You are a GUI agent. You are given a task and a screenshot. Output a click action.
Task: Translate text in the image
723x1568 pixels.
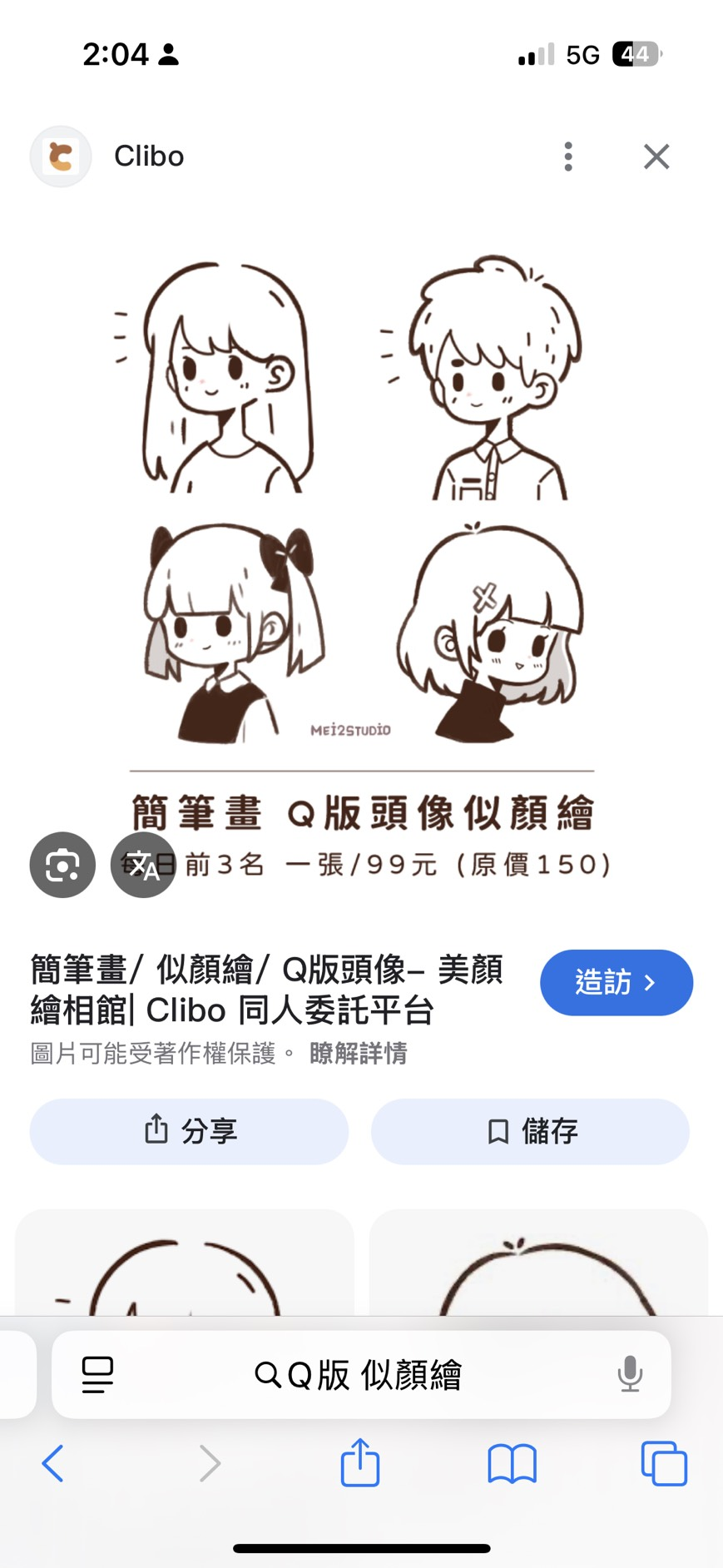pos(143,866)
